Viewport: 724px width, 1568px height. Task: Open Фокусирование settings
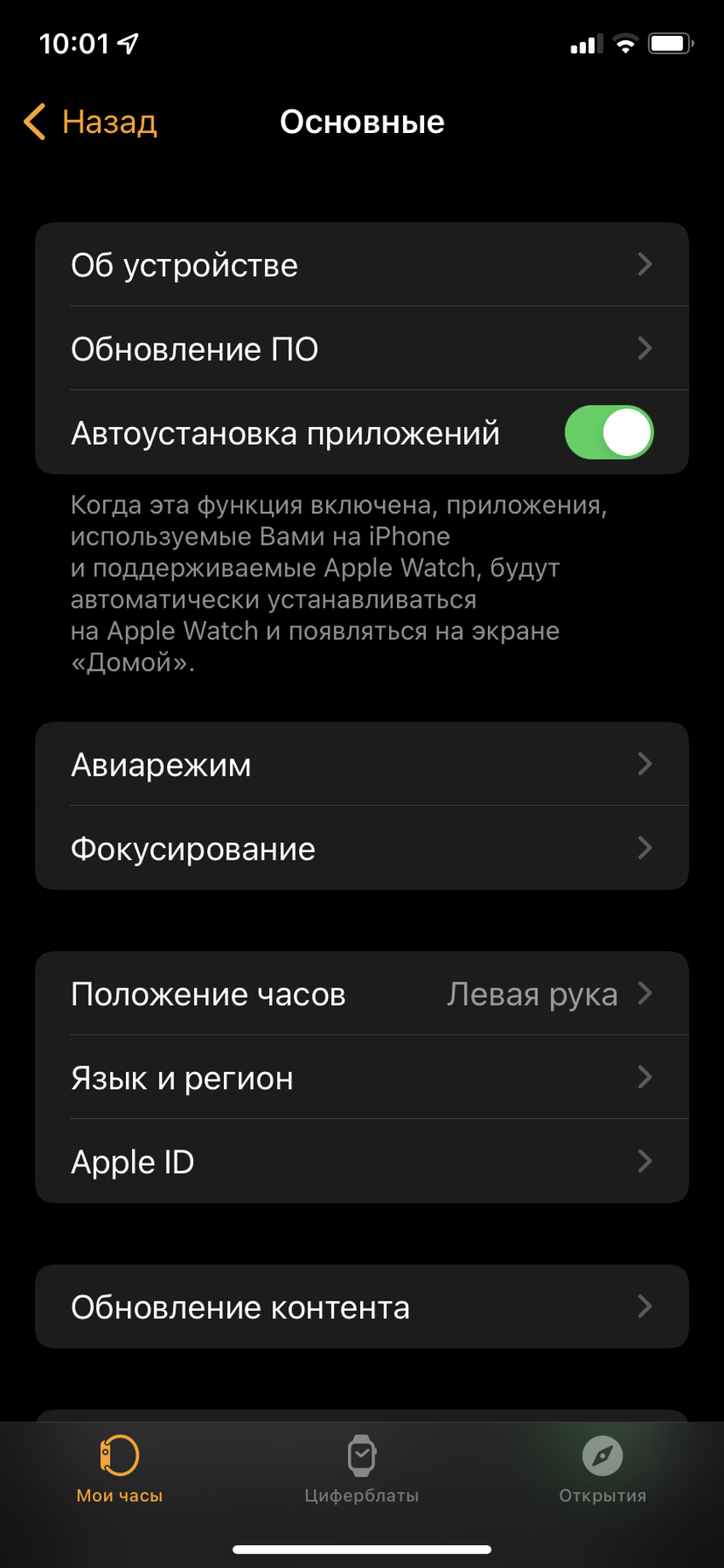[x=361, y=848]
